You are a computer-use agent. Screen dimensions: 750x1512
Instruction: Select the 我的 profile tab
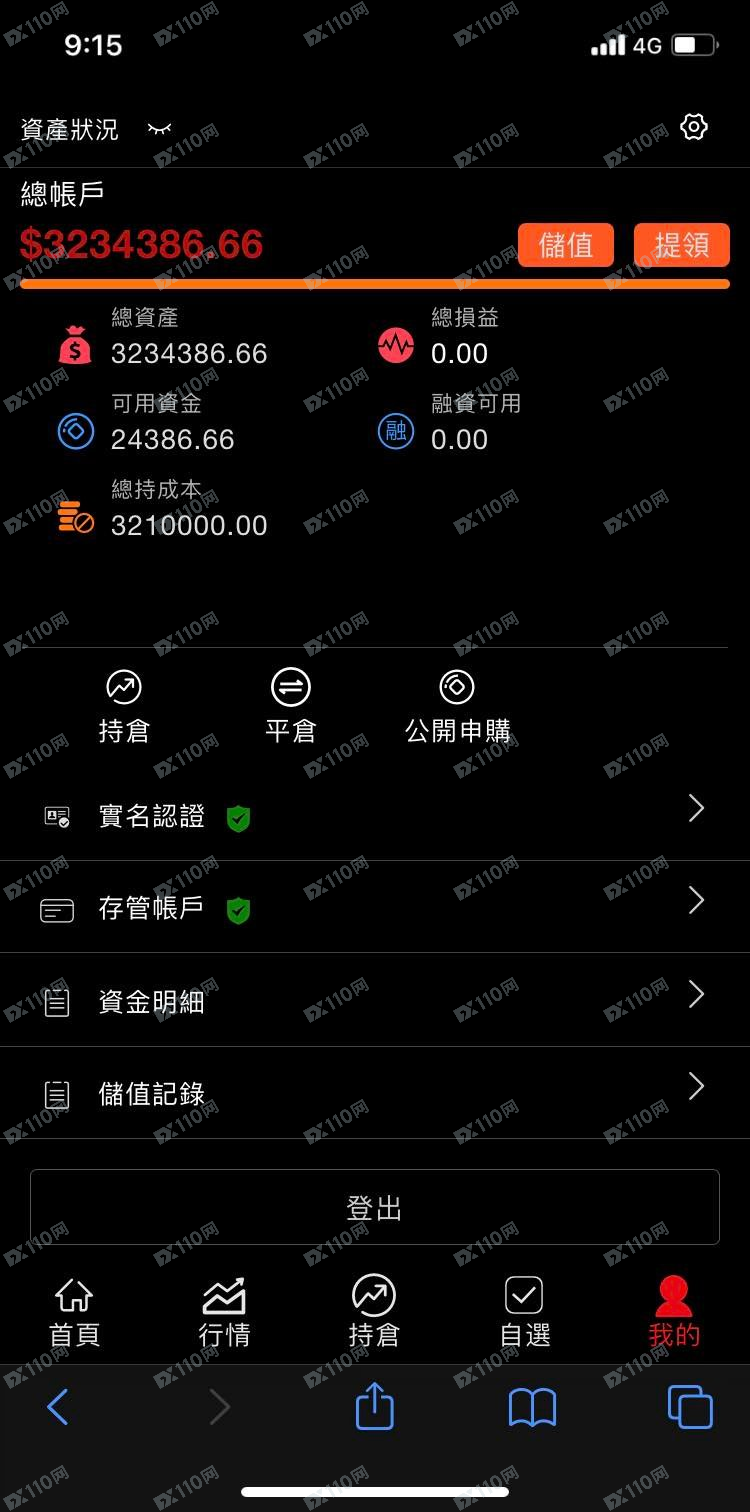[674, 1311]
